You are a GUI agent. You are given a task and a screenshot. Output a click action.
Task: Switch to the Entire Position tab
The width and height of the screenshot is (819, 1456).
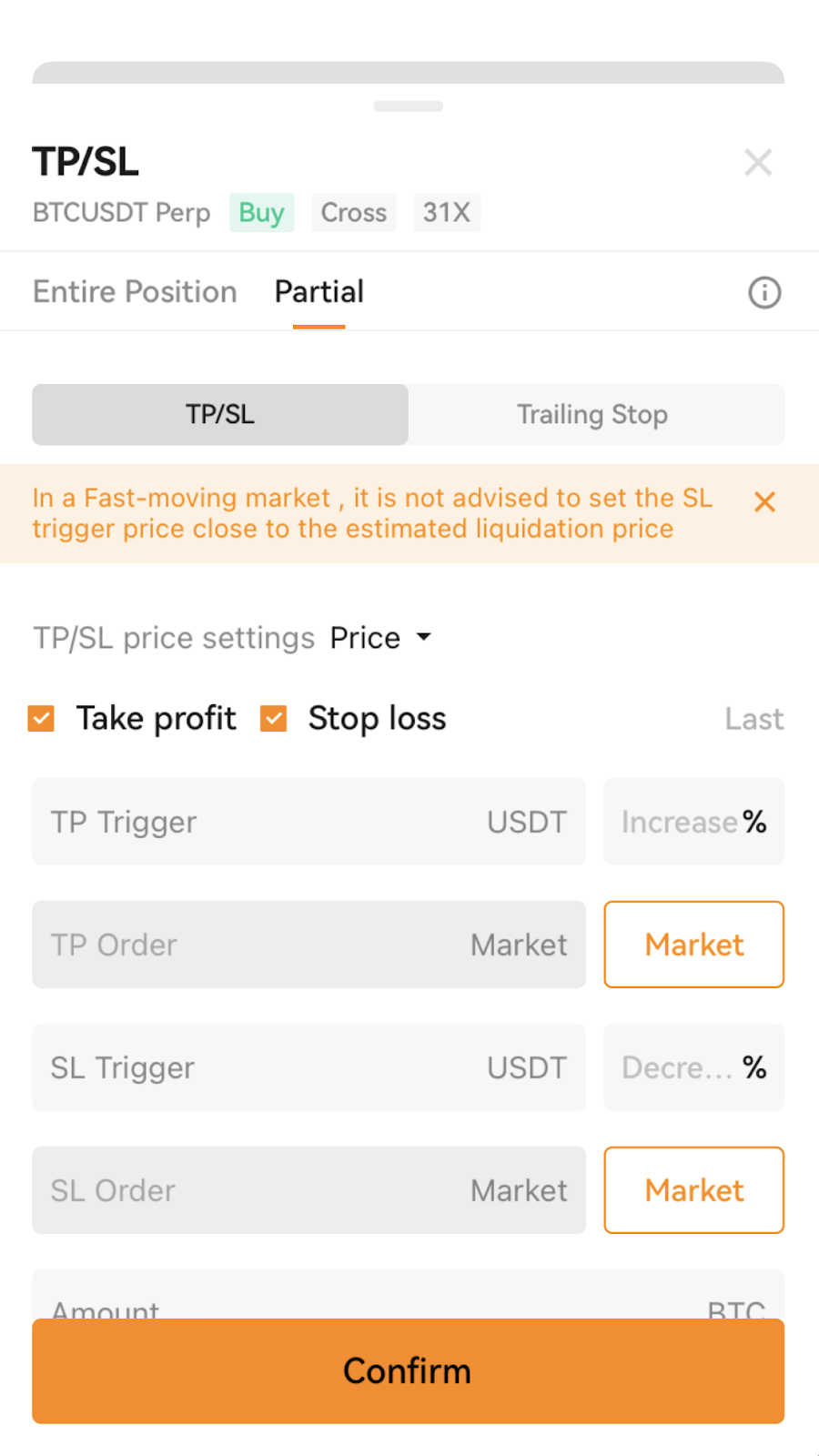tap(135, 292)
